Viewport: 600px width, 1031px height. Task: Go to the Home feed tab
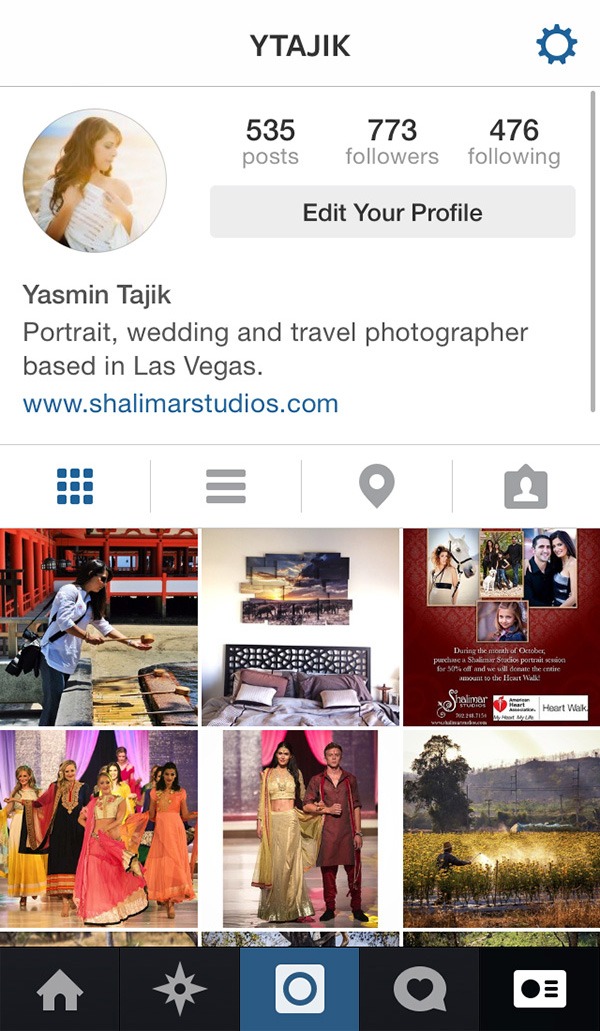pos(60,990)
